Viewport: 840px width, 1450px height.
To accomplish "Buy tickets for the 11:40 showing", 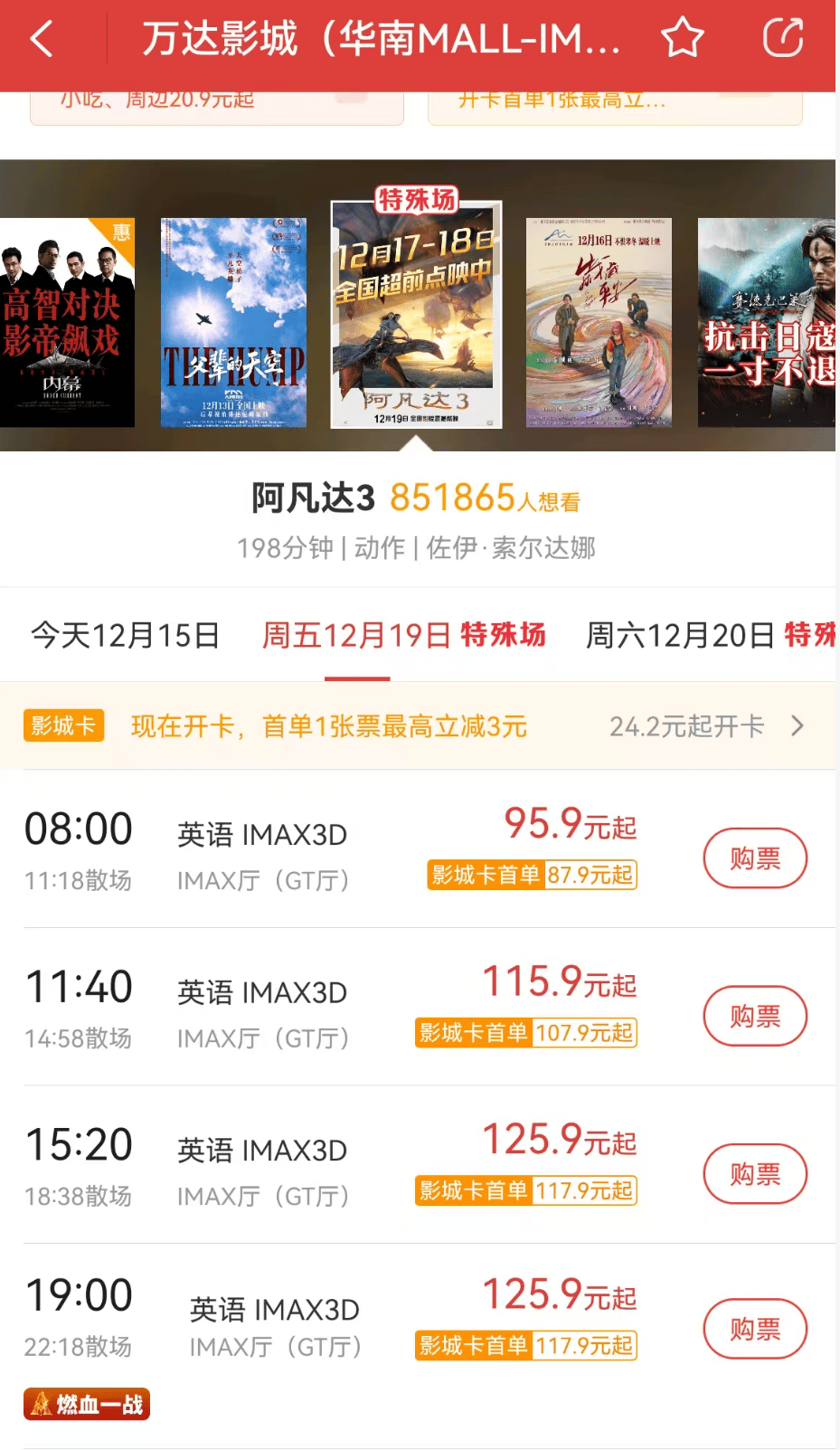I will click(x=754, y=1016).
